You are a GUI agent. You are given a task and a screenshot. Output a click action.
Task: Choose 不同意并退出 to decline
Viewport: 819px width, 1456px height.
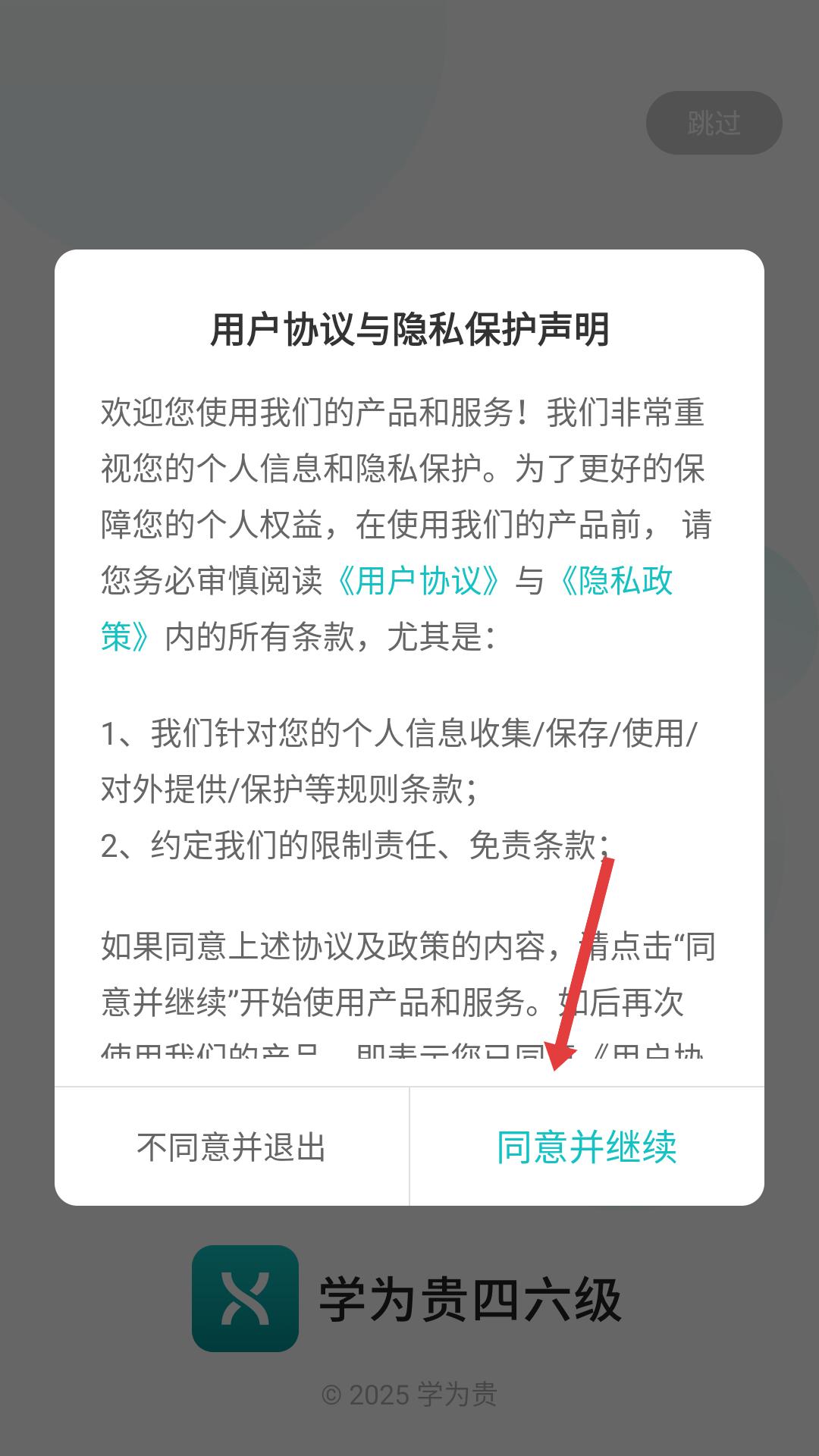click(232, 1147)
